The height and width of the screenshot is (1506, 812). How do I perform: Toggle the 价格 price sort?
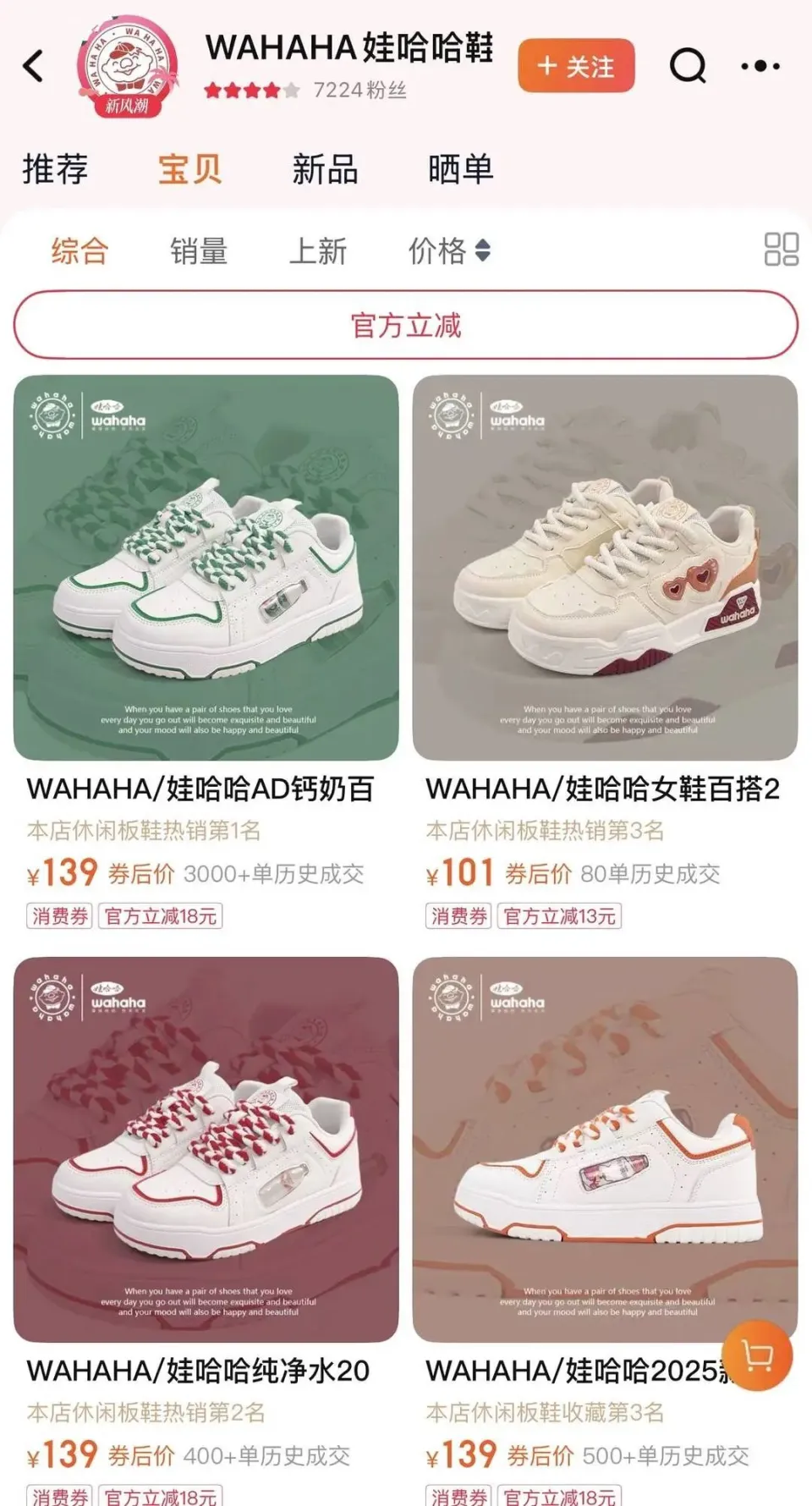tap(448, 250)
